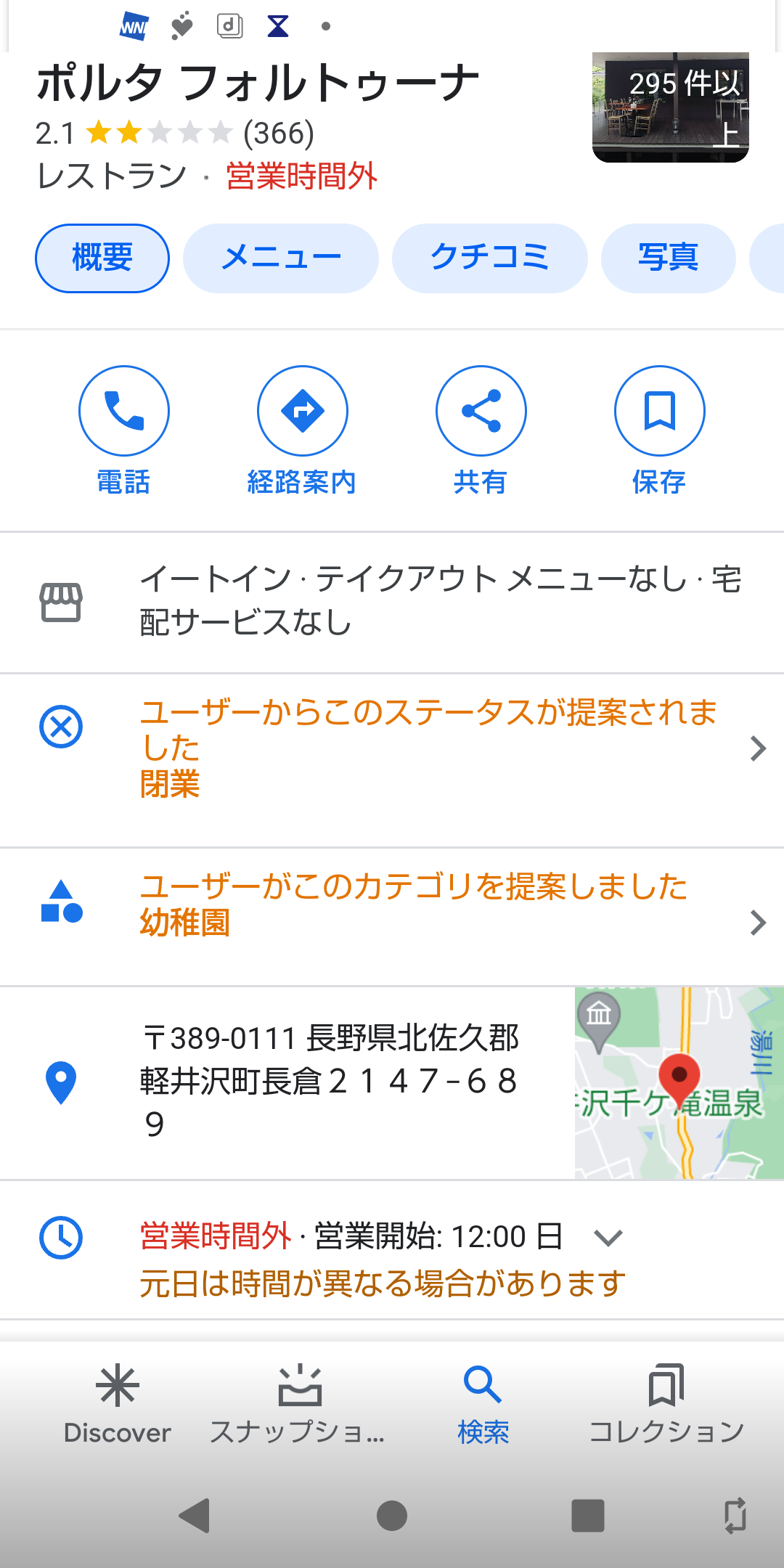
Task: Go to the Discover tab
Action: click(118, 1404)
